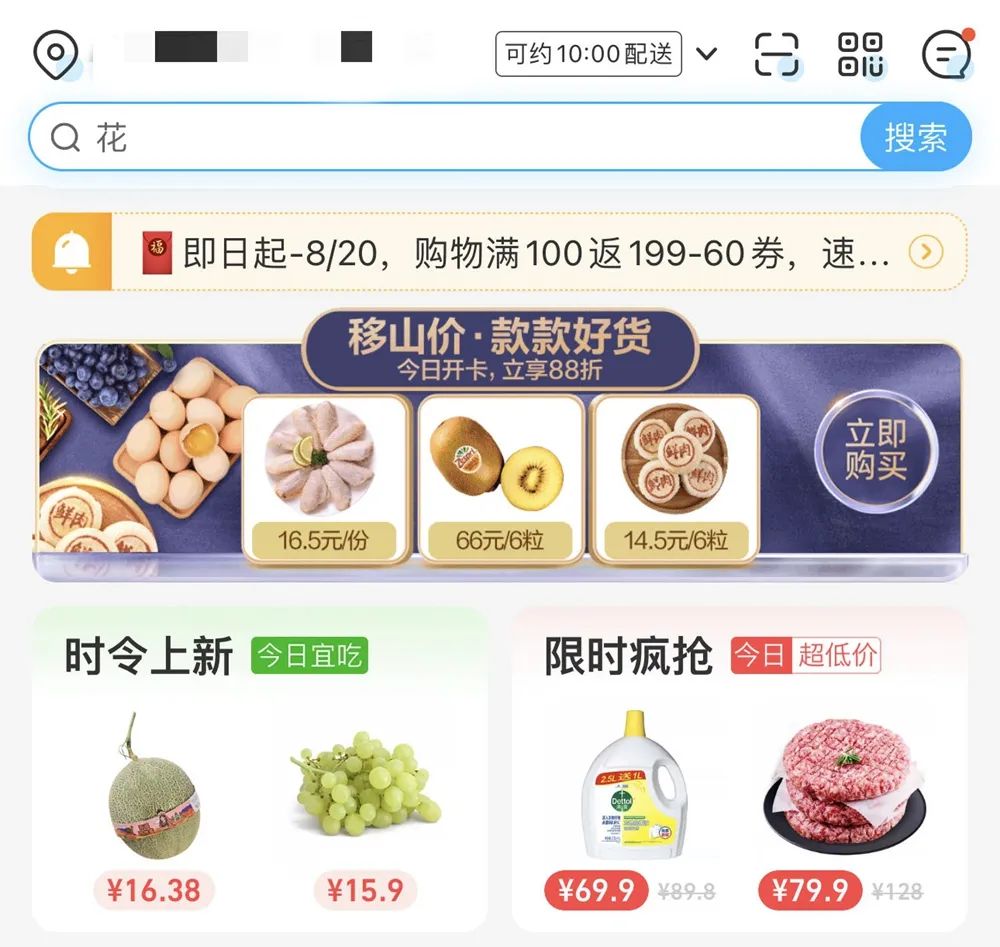
Task: Expand the 可约10:00配送 delivery time dropdown
Action: 706,54
